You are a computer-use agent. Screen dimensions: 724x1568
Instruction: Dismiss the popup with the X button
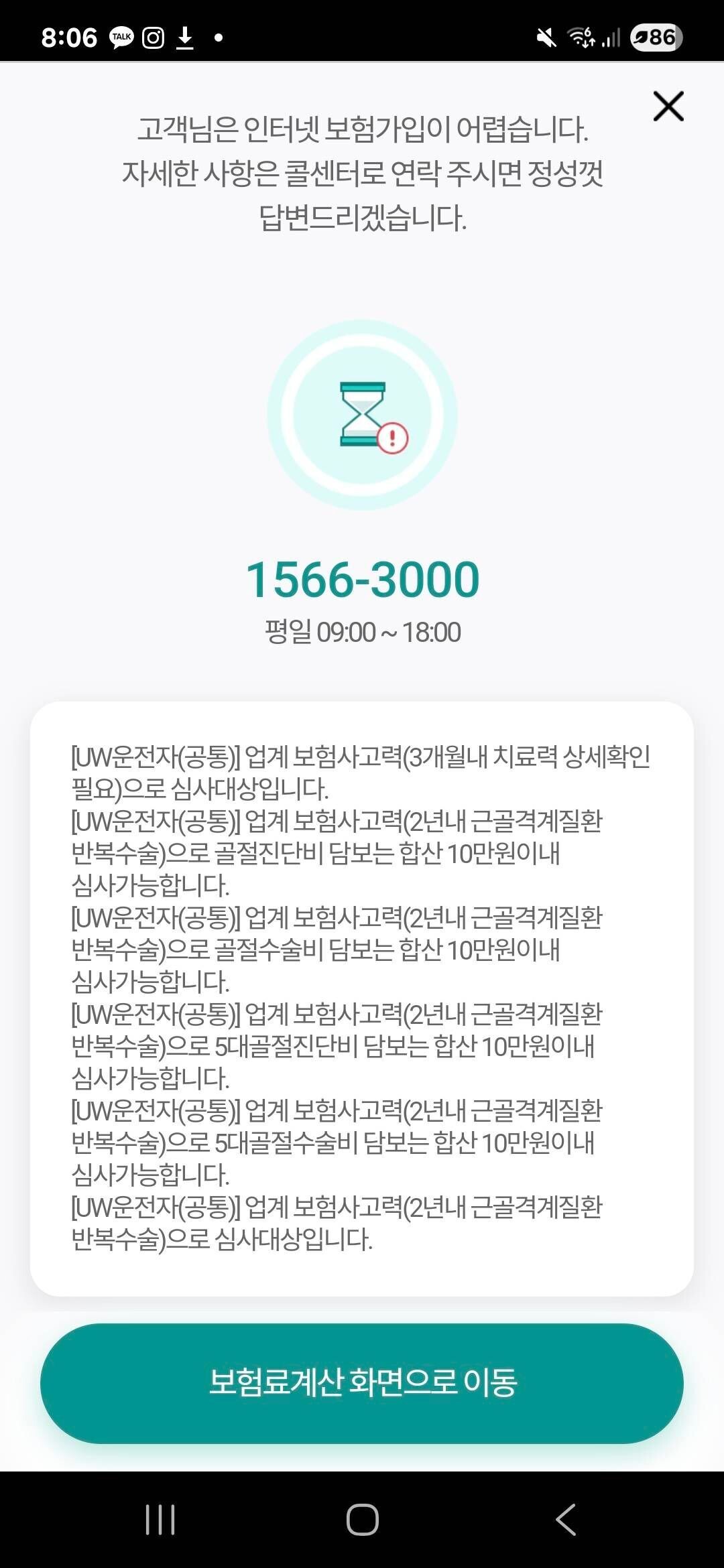(x=668, y=106)
